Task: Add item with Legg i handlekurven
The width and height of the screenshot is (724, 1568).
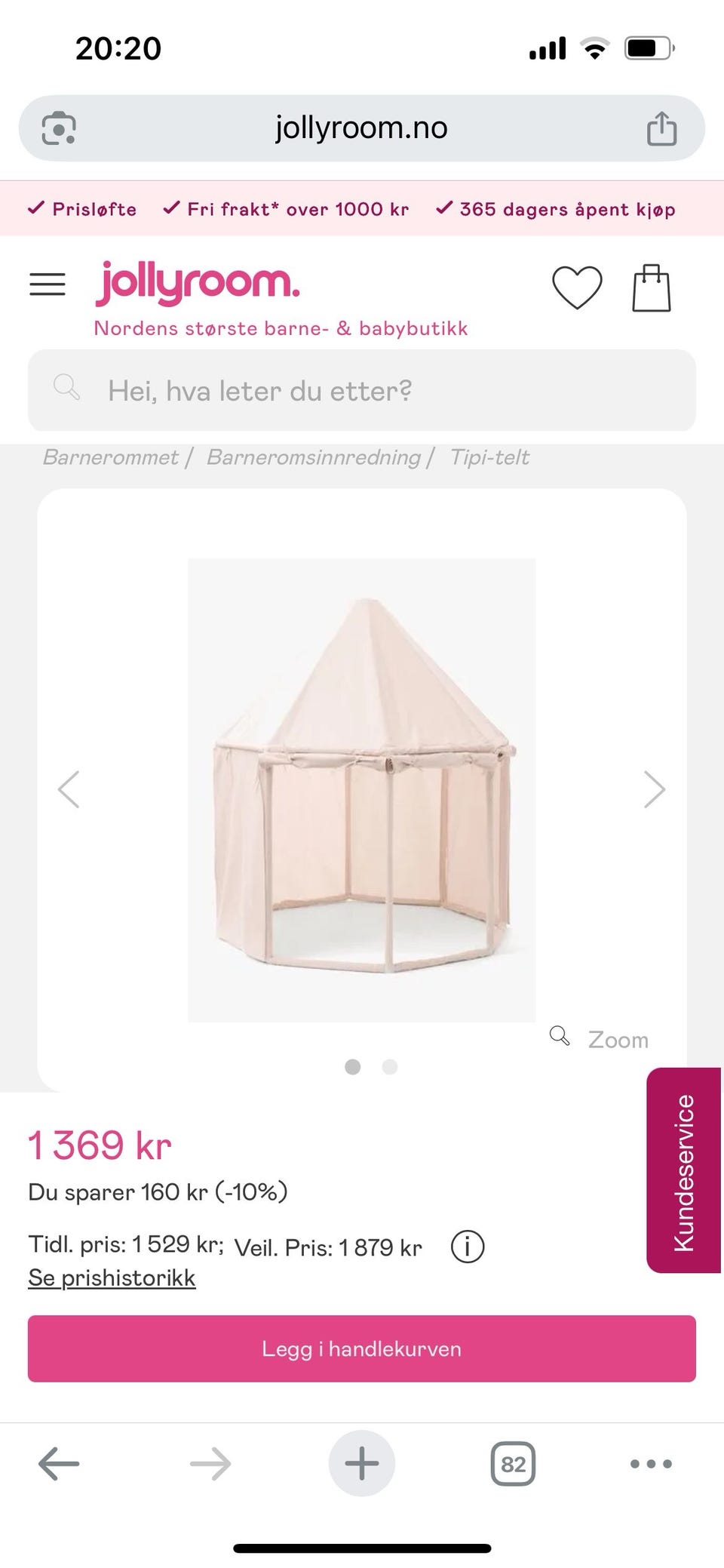Action: pos(362,1348)
